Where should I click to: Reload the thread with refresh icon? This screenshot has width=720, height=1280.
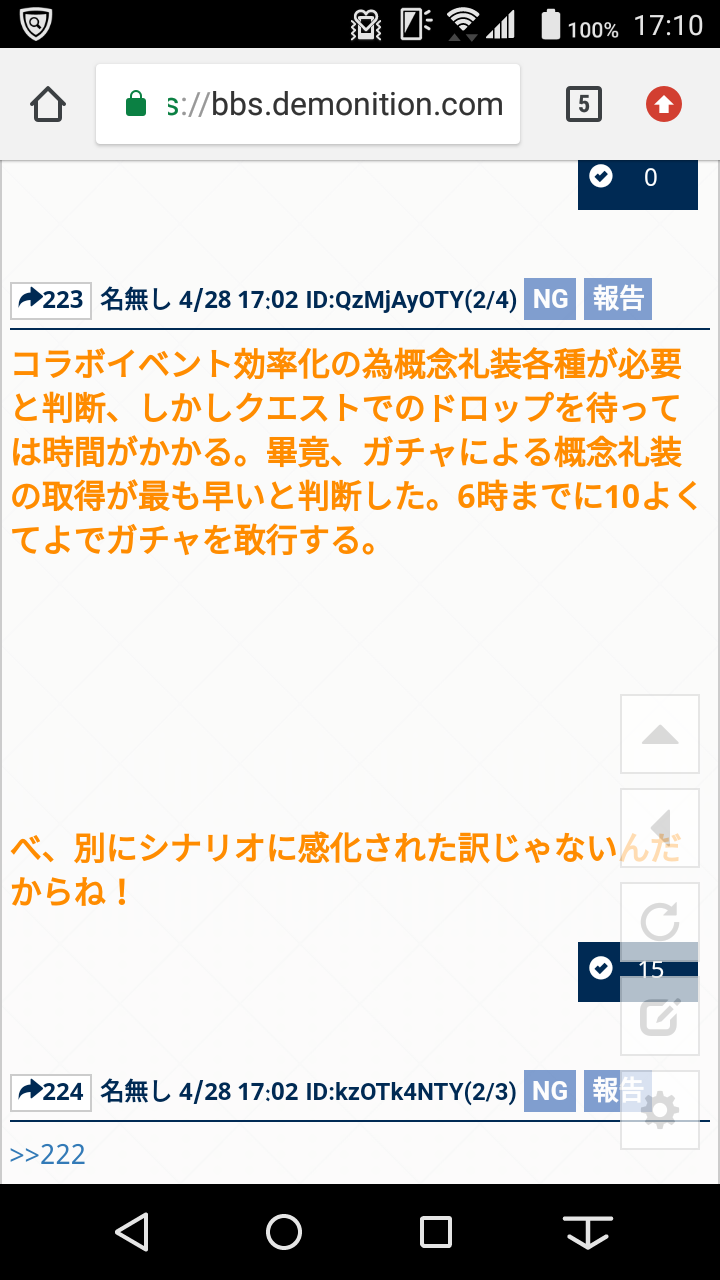tap(660, 921)
